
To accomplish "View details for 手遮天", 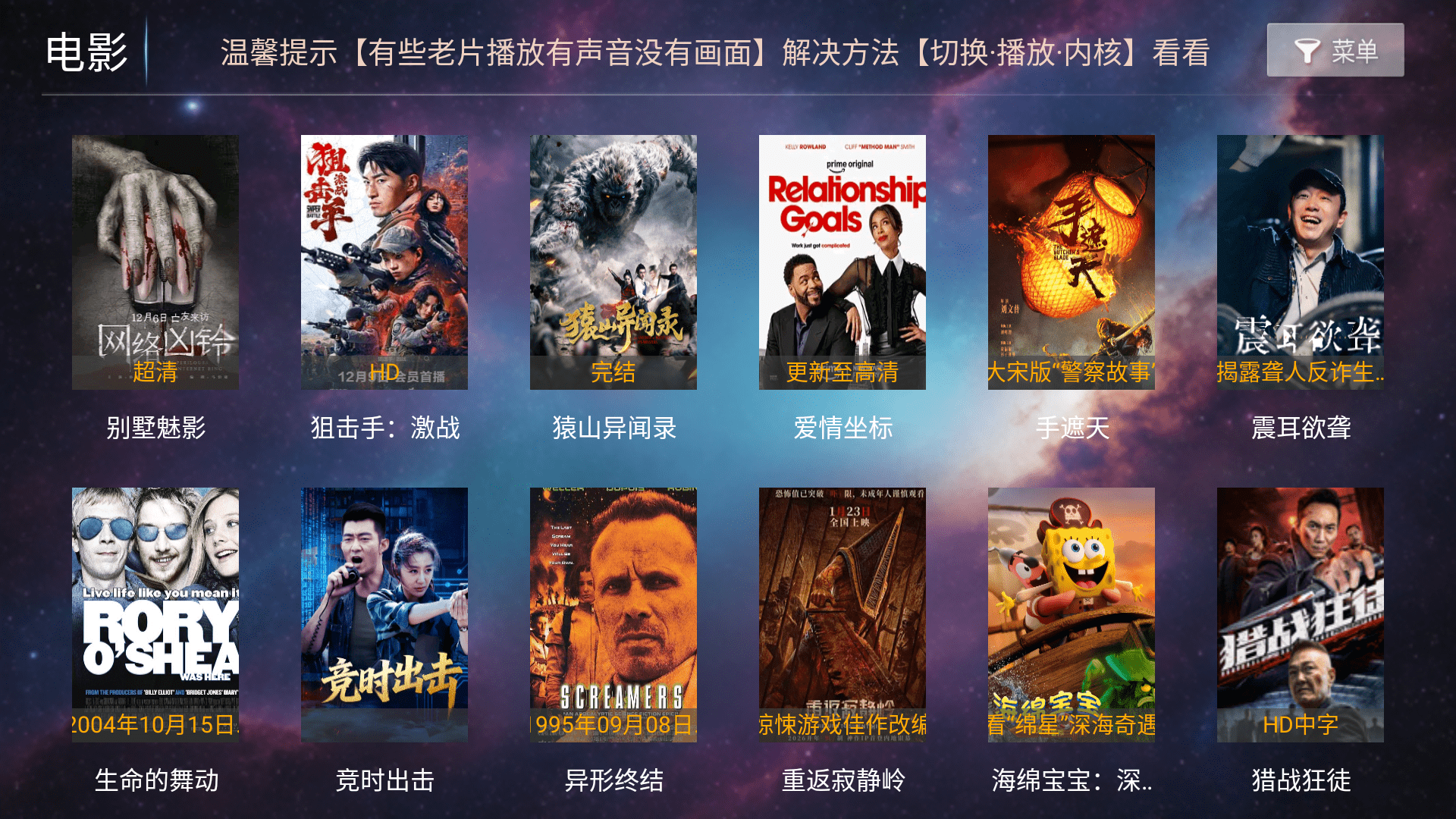I will coord(1071,262).
